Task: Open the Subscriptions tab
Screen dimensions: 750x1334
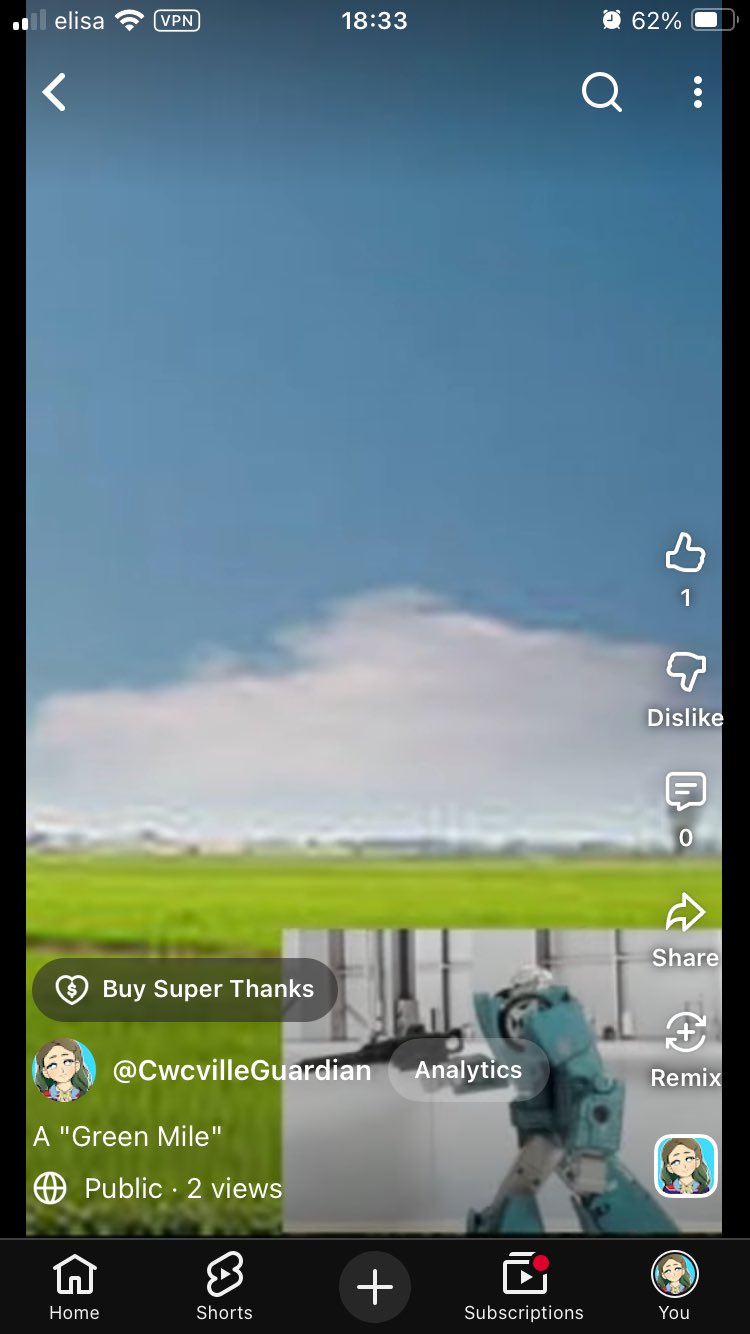Action: (524, 1287)
